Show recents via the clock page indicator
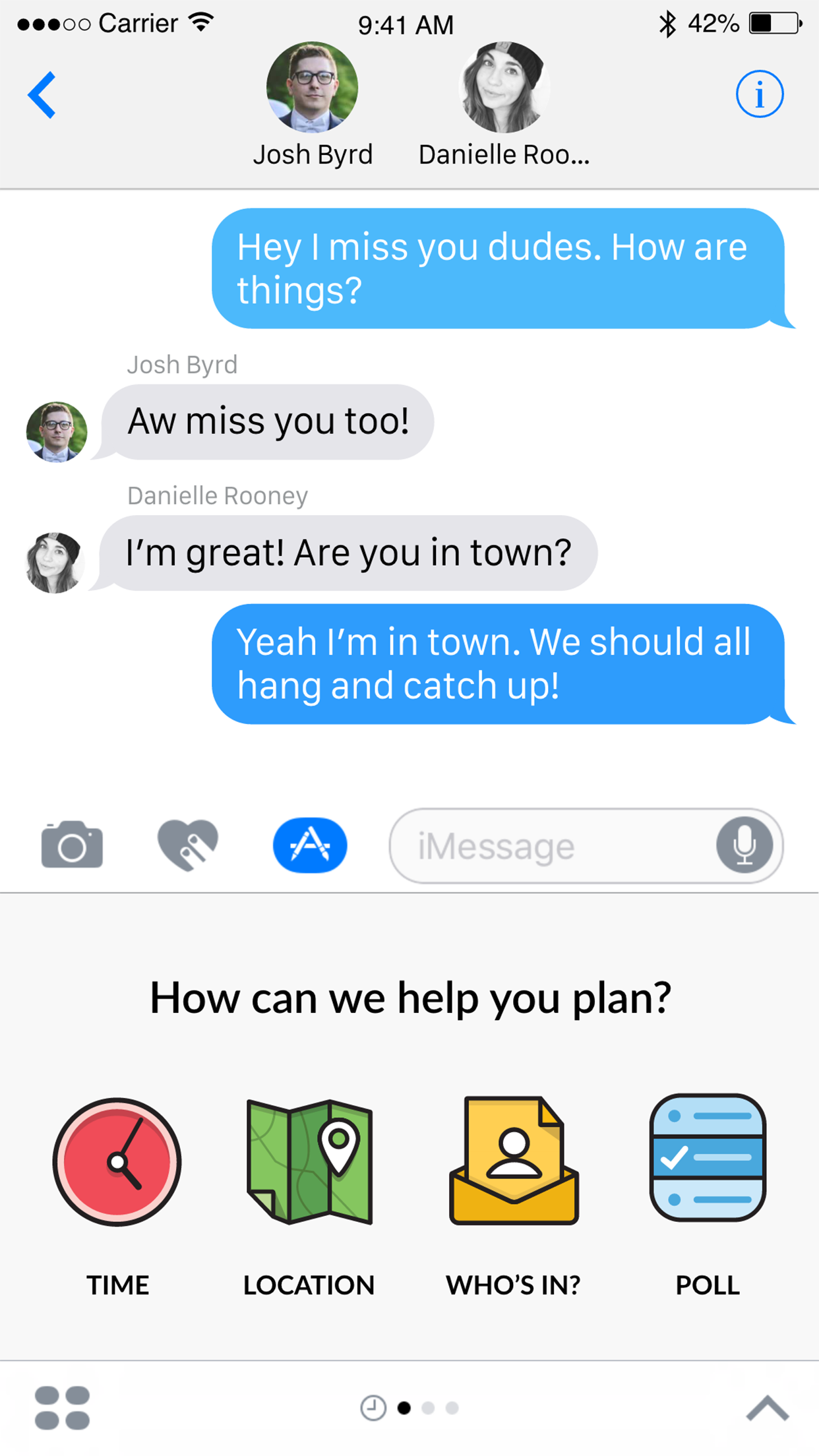The height and width of the screenshot is (1456, 819). point(373,1408)
